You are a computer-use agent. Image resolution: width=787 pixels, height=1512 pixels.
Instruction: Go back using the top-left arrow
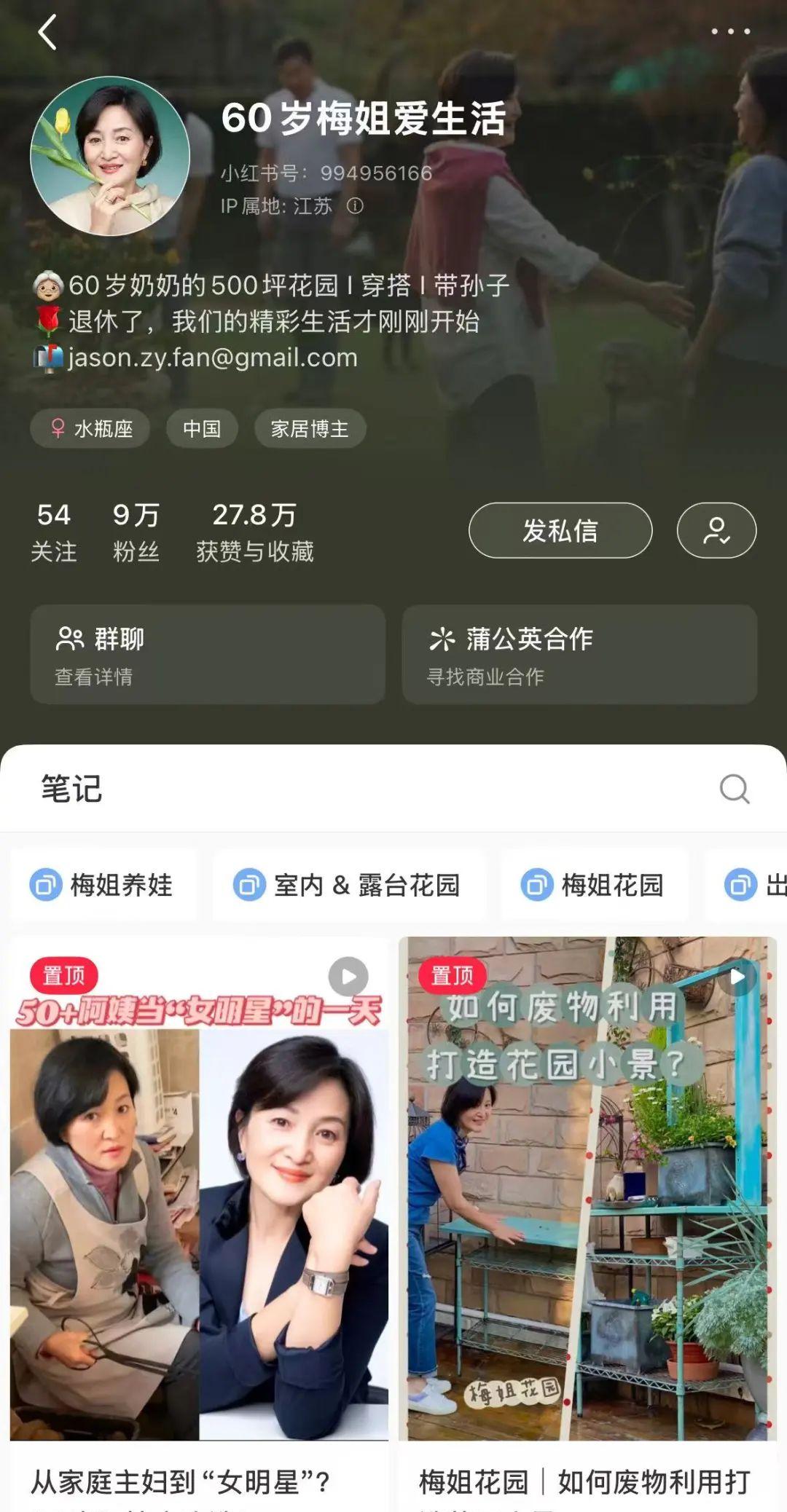tap(47, 33)
